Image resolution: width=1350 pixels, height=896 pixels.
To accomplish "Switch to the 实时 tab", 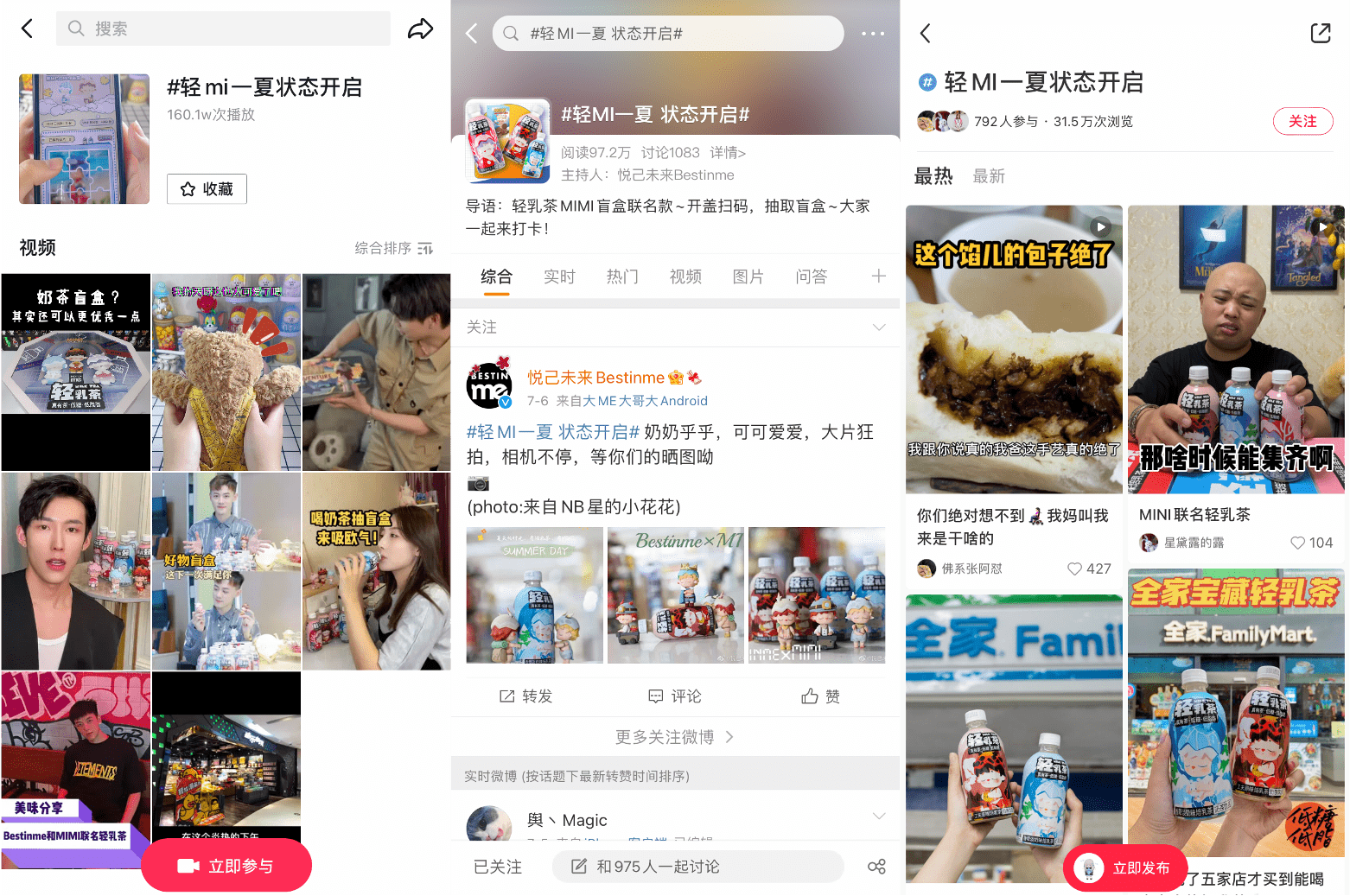I will click(559, 276).
